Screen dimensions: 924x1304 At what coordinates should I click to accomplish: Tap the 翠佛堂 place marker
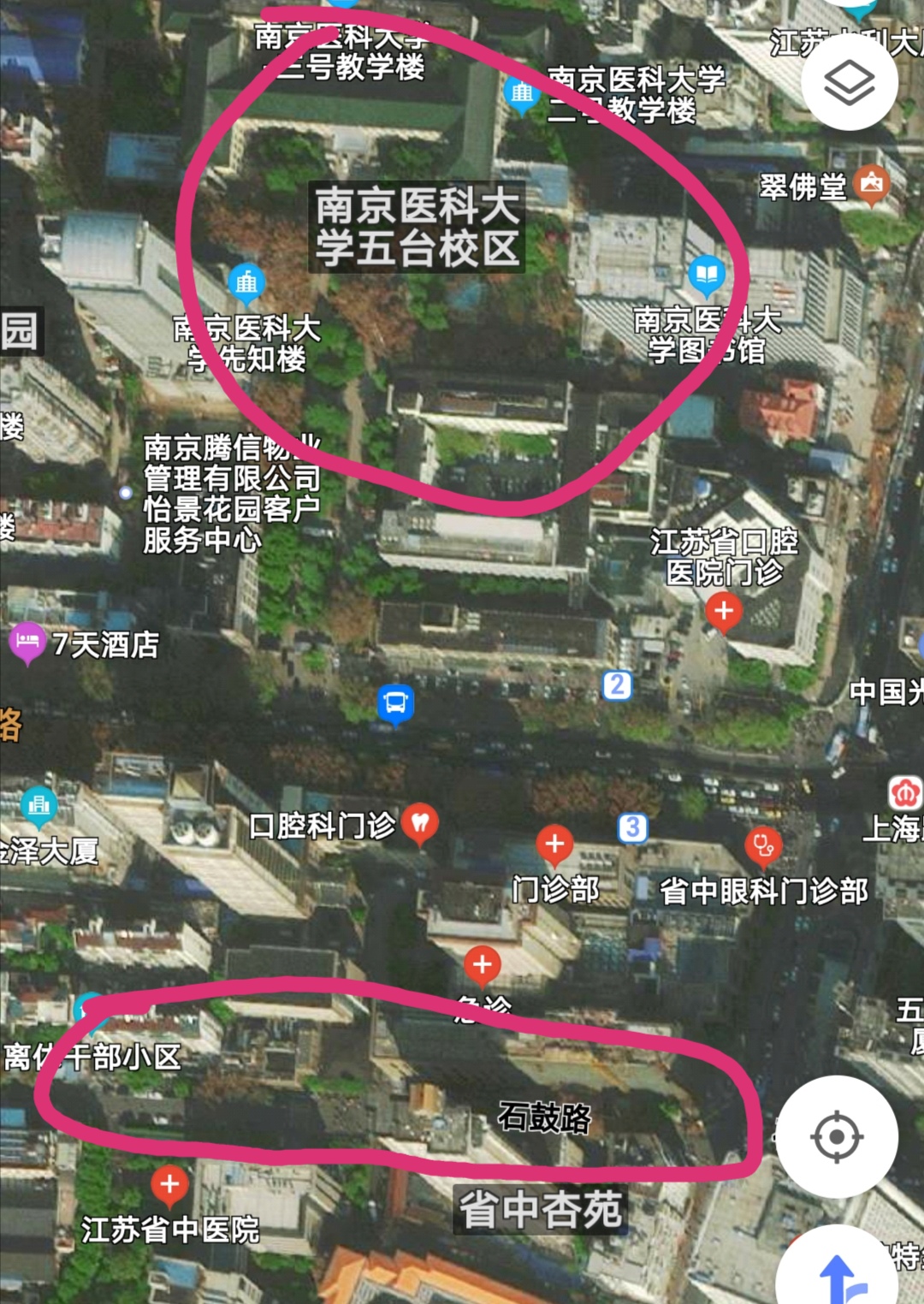(x=871, y=184)
